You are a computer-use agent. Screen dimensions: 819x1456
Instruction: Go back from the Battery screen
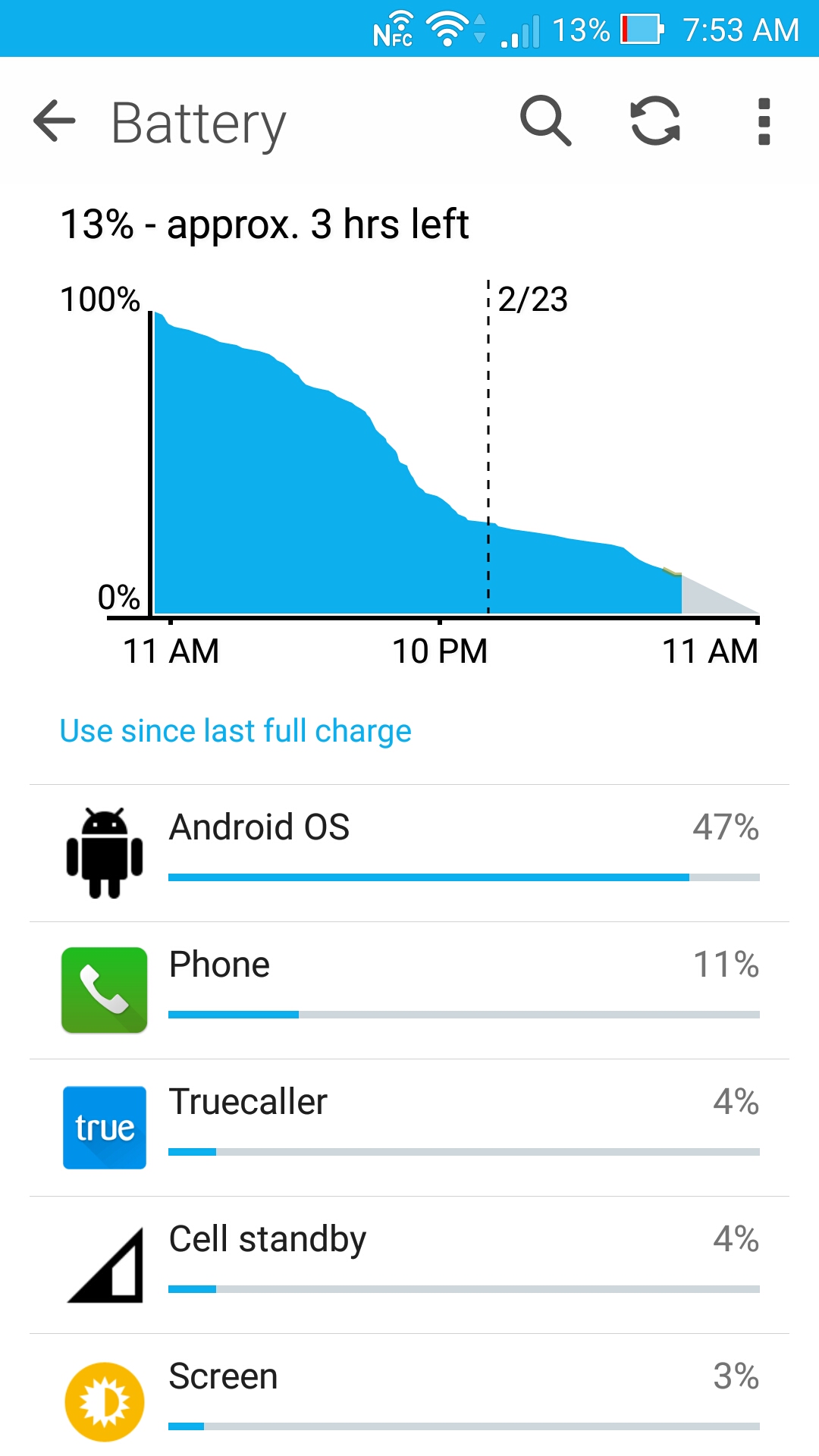55,121
